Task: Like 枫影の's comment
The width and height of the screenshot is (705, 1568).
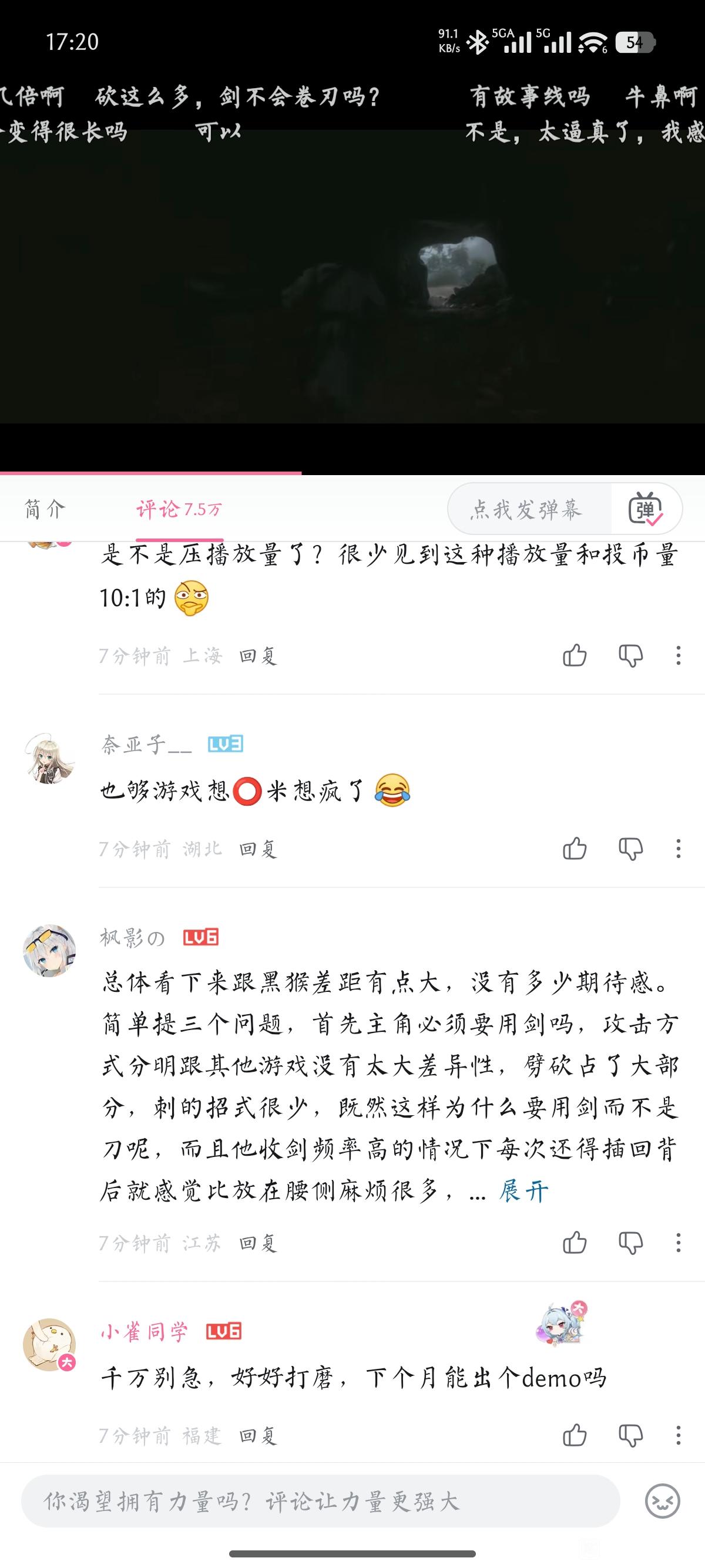Action: tap(575, 1242)
